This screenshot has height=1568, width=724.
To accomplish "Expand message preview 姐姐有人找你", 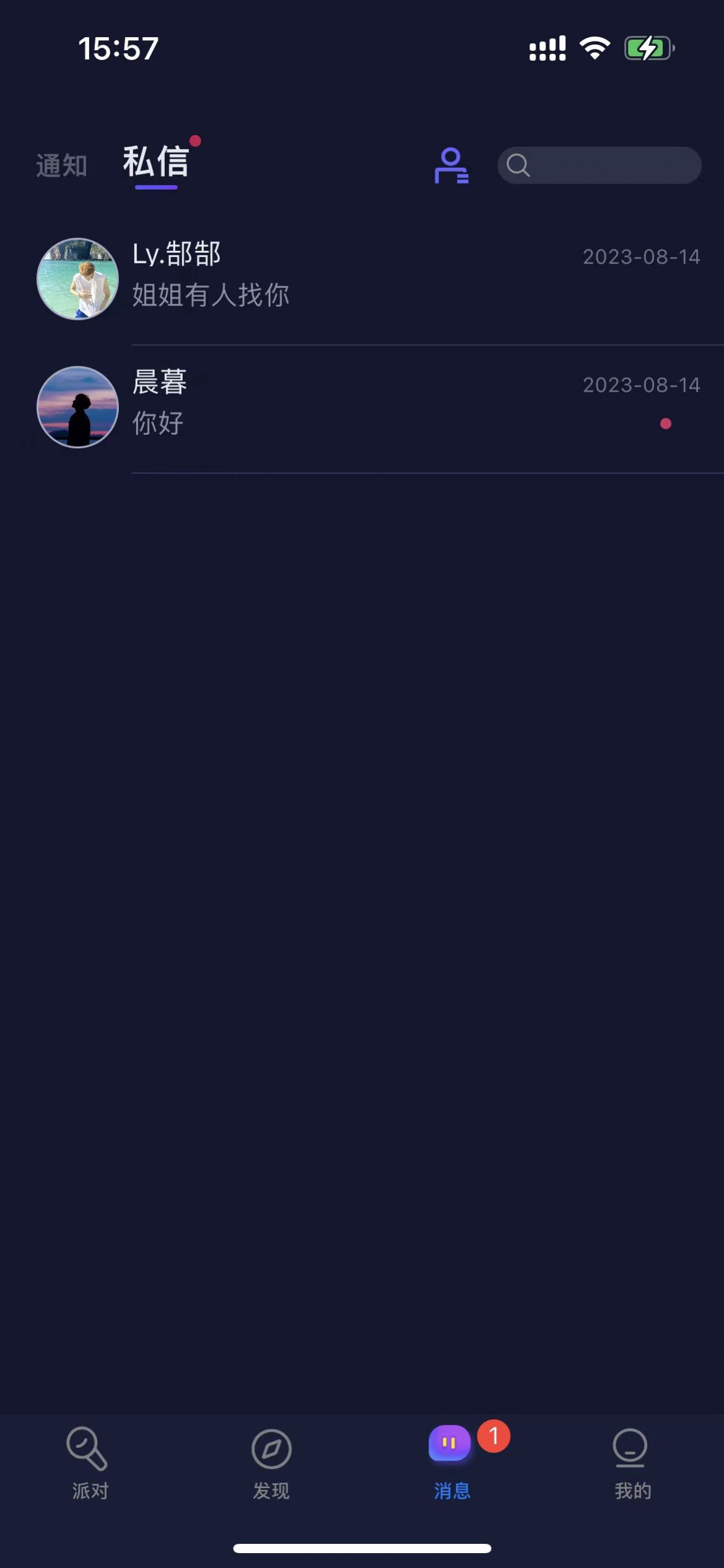I will tap(211, 296).
